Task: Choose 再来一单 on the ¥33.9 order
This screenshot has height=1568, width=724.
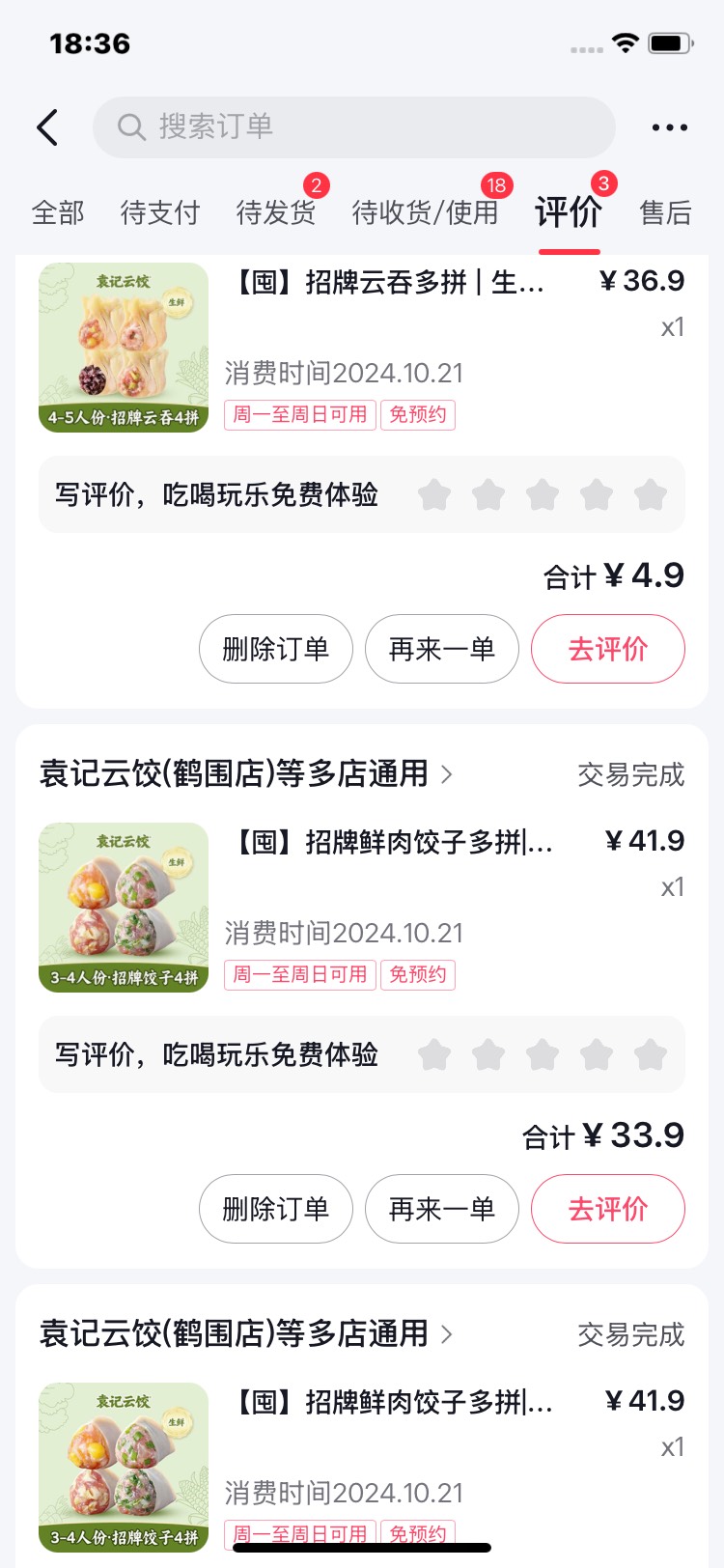Action: (x=441, y=1209)
